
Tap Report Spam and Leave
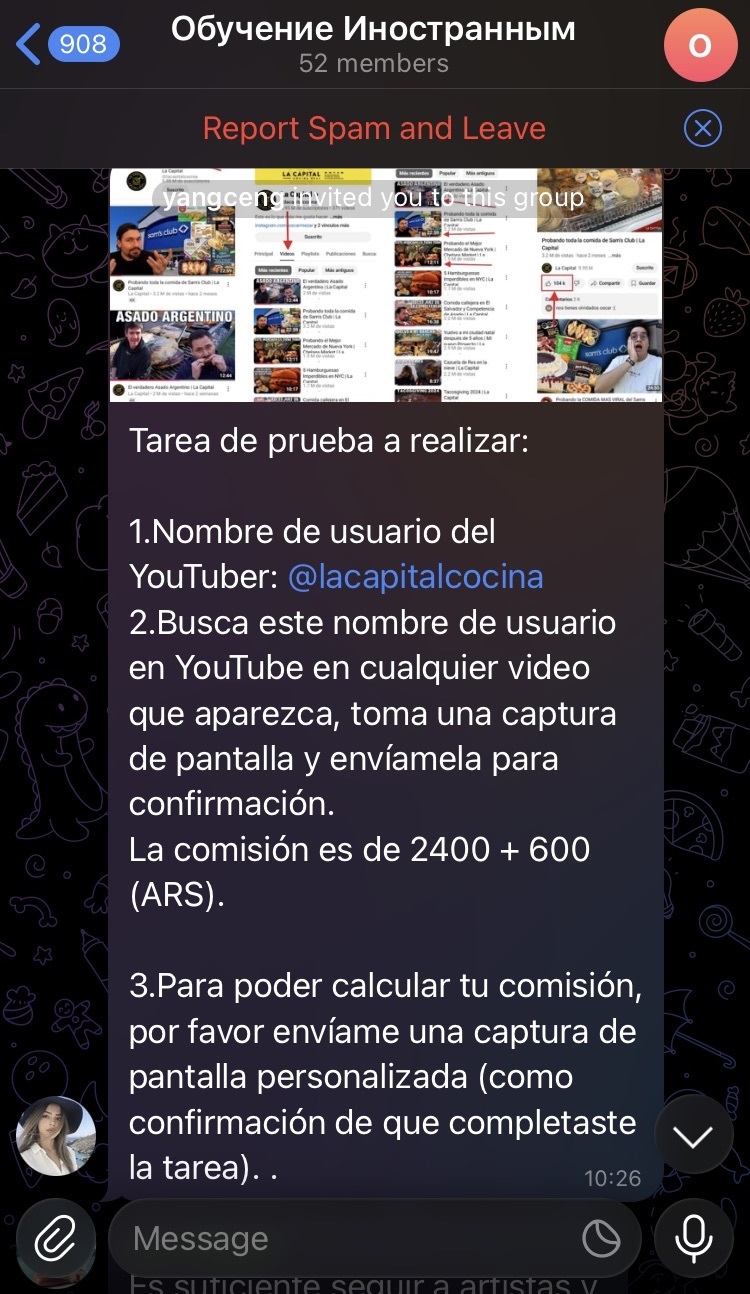374,129
